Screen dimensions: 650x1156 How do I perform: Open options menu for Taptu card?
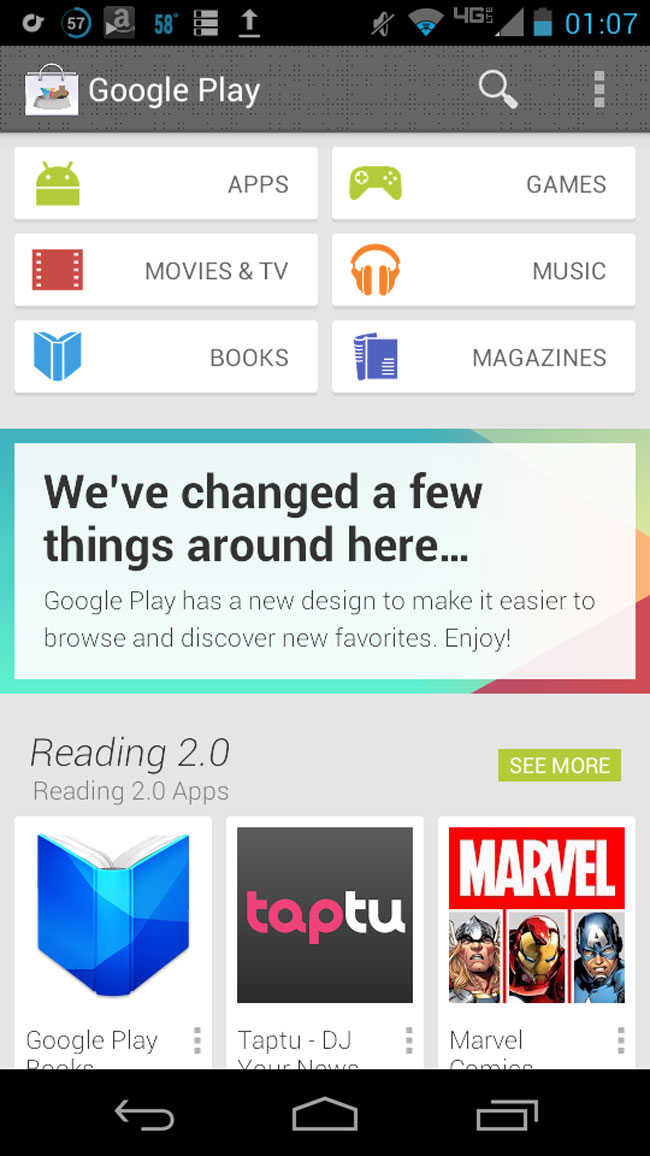point(409,1040)
